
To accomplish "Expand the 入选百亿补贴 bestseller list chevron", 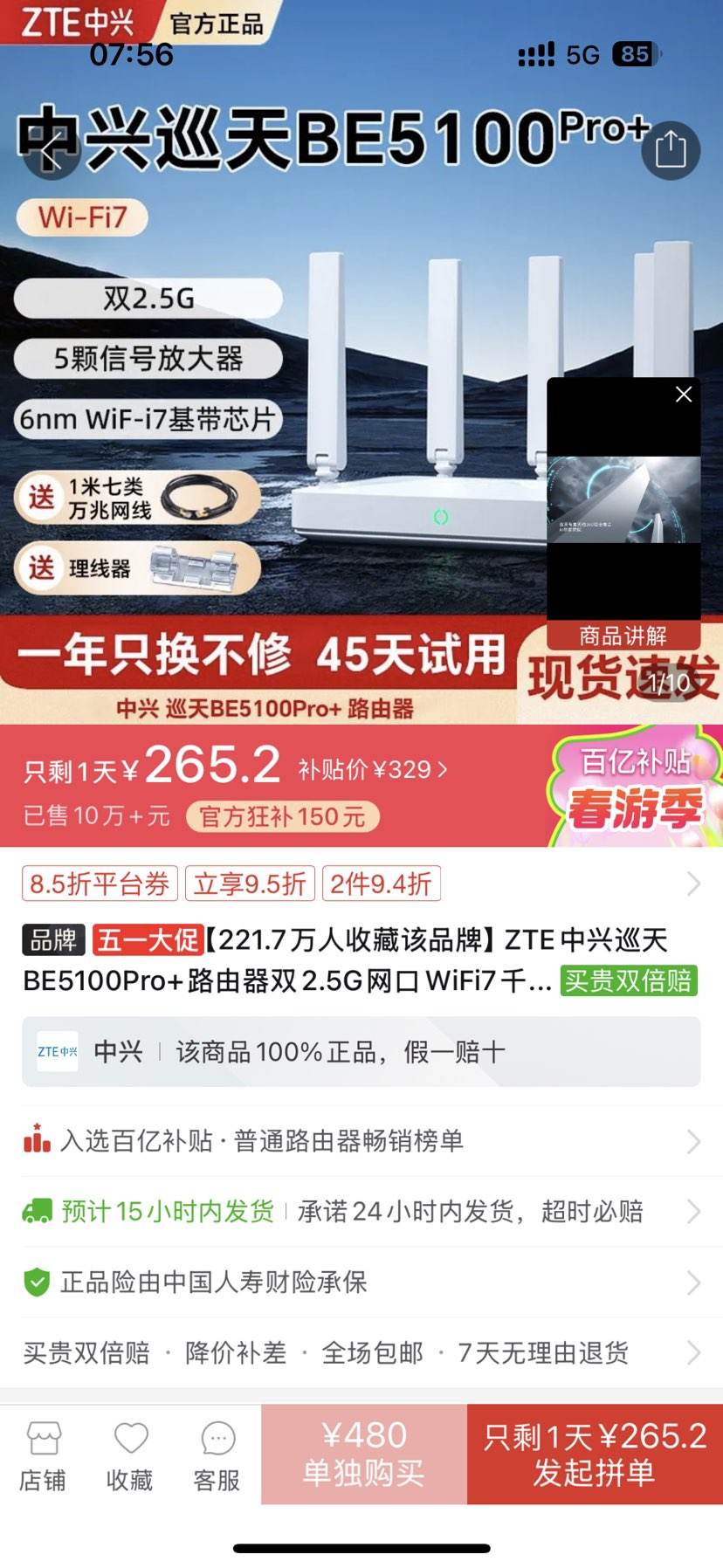I will [x=694, y=1141].
